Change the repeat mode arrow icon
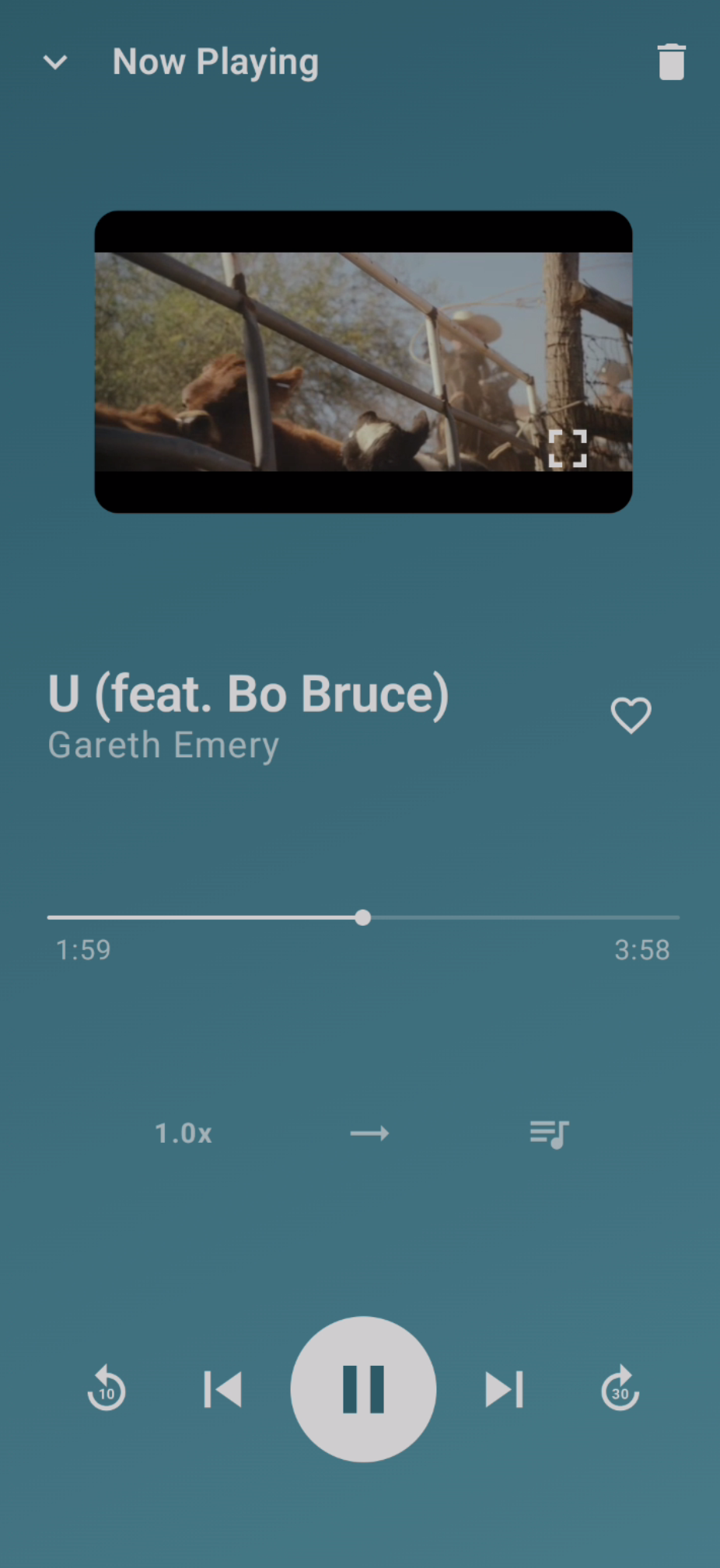The image size is (720, 1568). (369, 1133)
